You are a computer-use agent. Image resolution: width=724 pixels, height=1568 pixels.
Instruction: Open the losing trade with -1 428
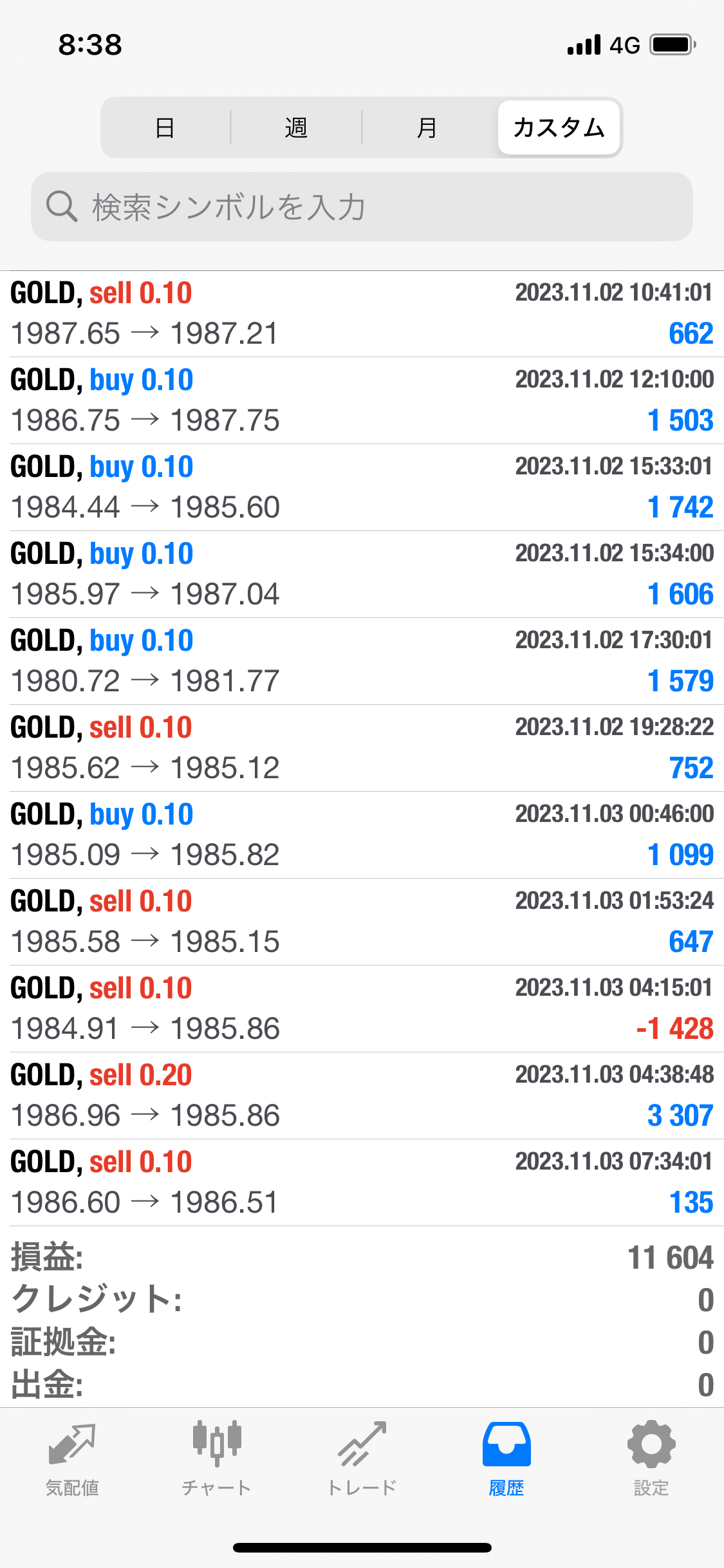pyautogui.click(x=362, y=1009)
